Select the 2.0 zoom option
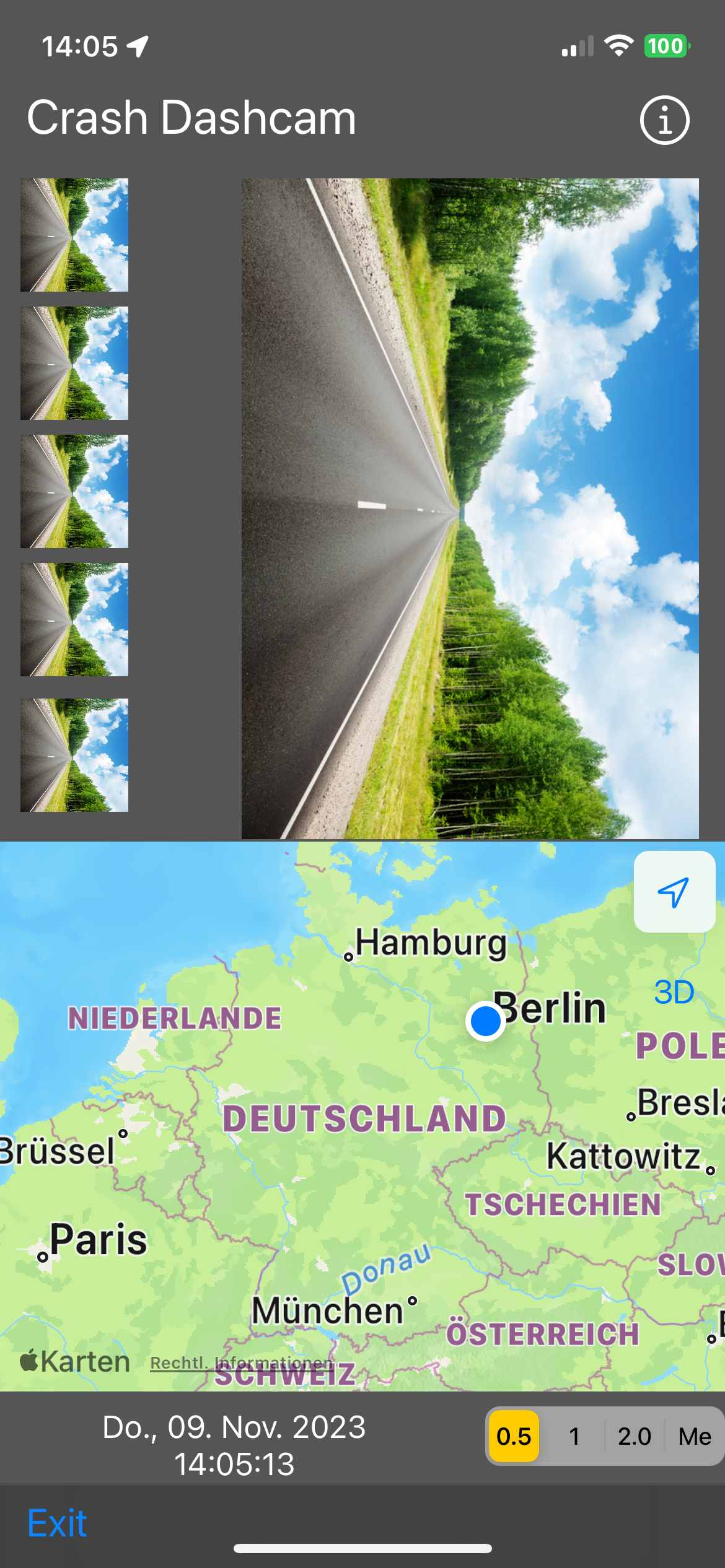Image resolution: width=725 pixels, height=1568 pixels. (634, 1436)
